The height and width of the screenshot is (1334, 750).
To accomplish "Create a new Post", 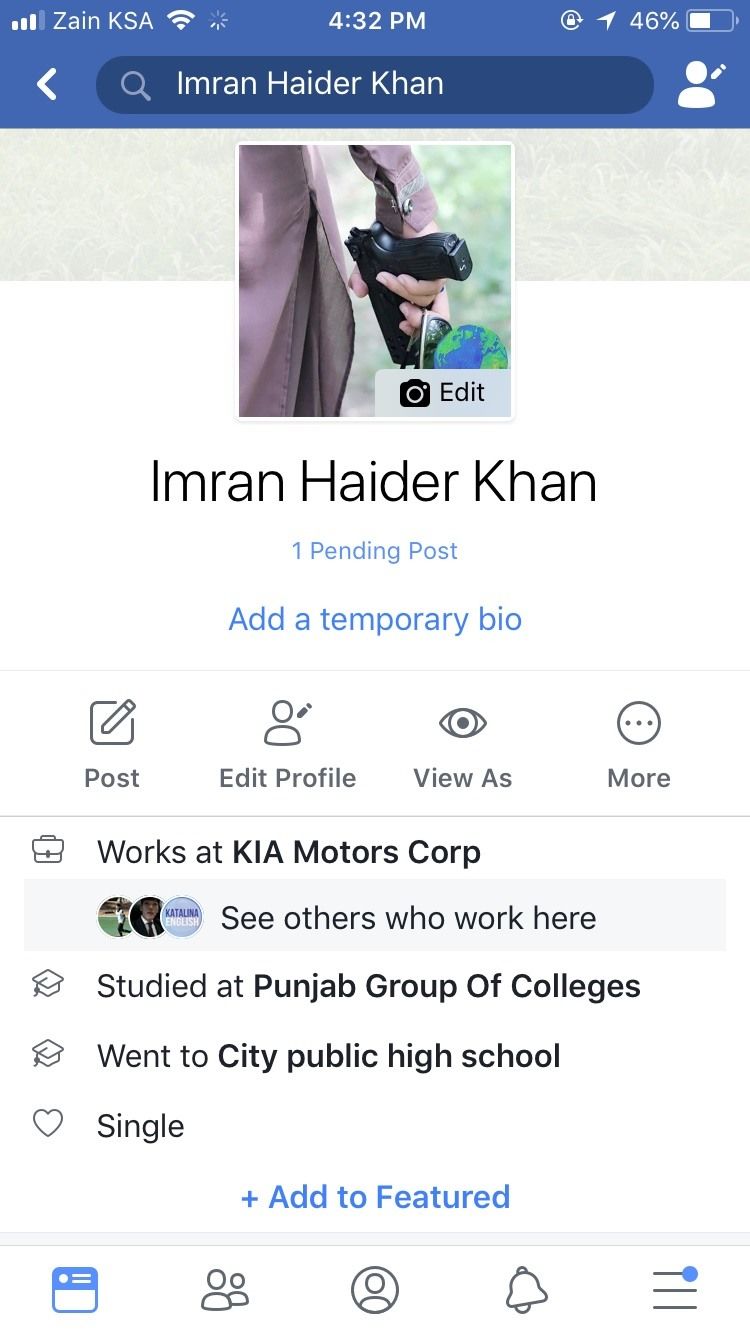I will (x=112, y=745).
